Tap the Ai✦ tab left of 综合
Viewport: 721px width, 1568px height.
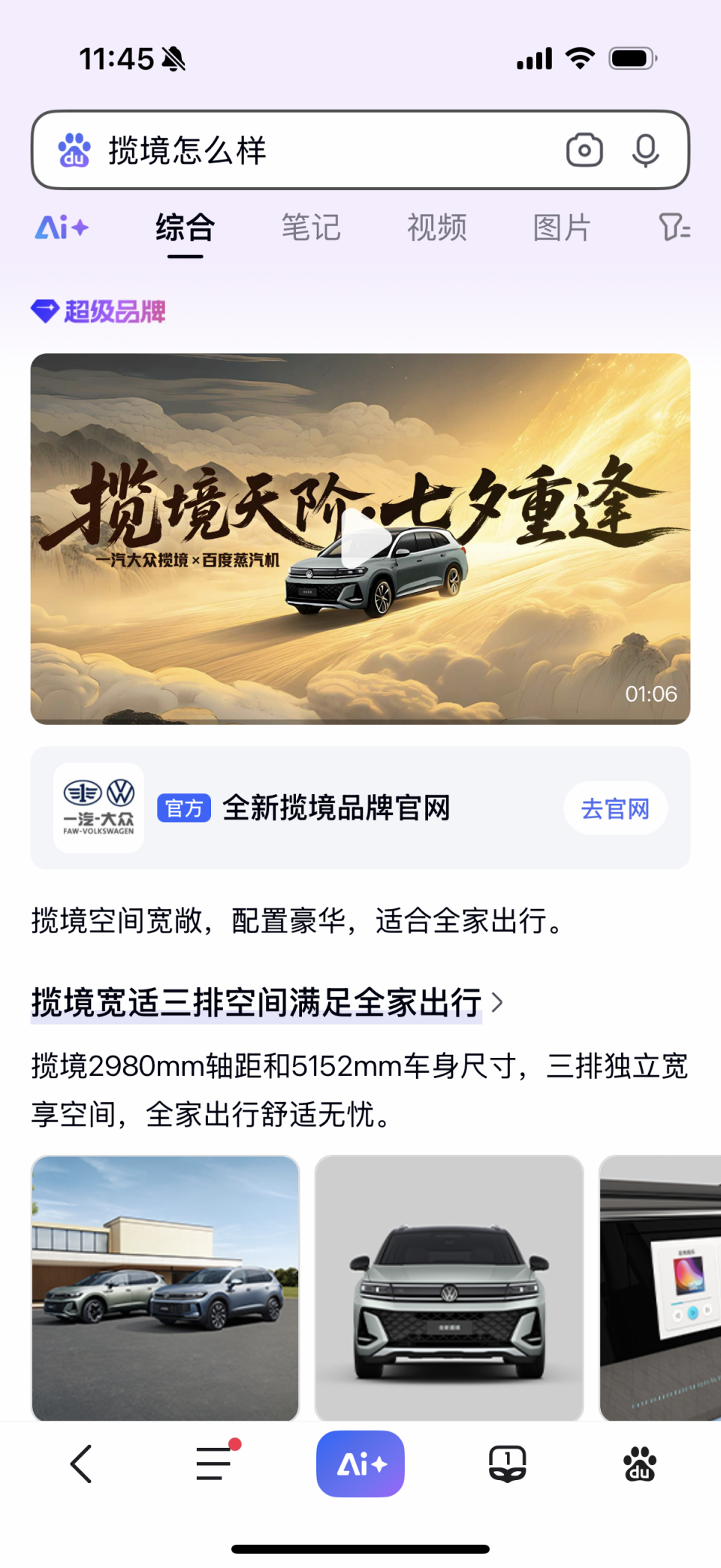pyautogui.click(x=62, y=228)
